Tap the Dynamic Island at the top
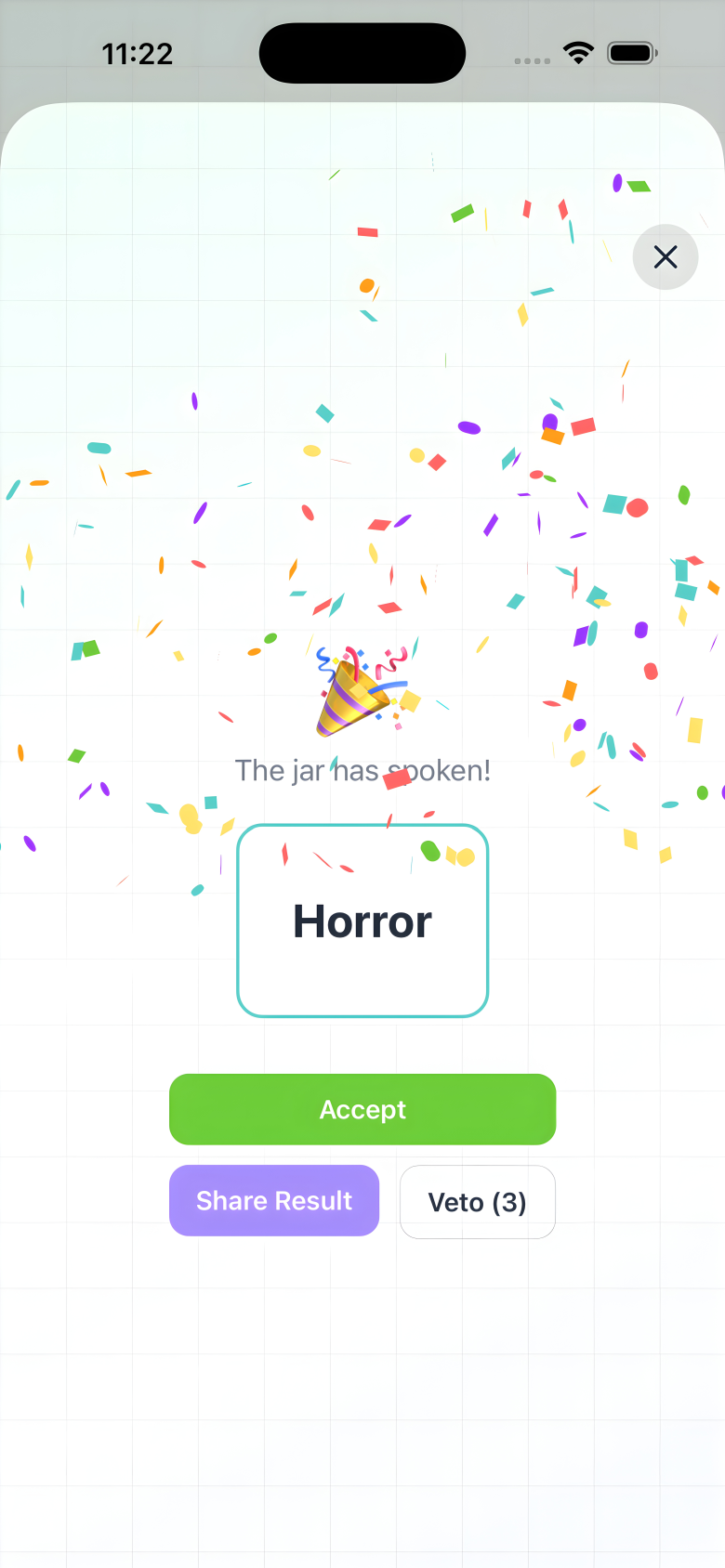The height and width of the screenshot is (1568, 725). pos(362,53)
